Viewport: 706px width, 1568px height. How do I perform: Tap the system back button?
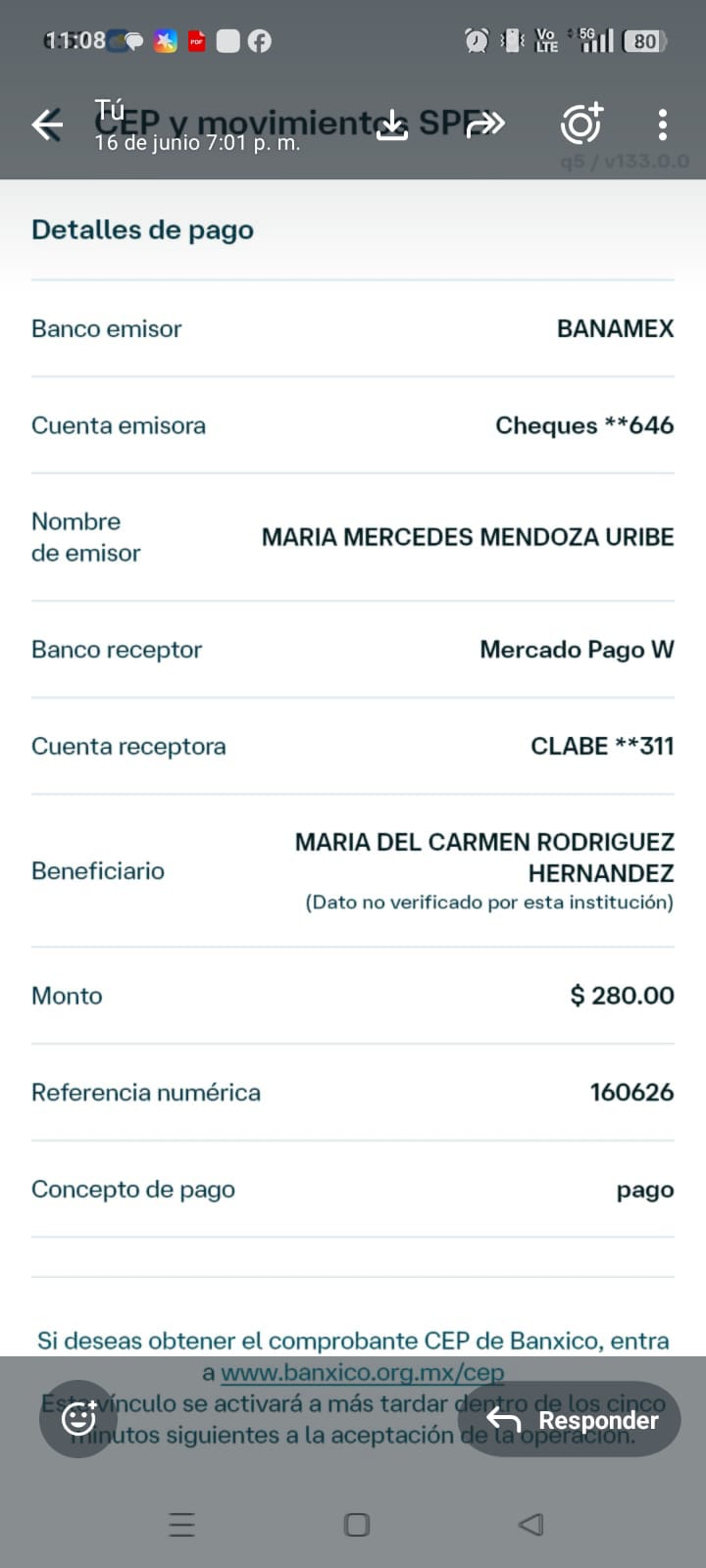click(530, 1524)
